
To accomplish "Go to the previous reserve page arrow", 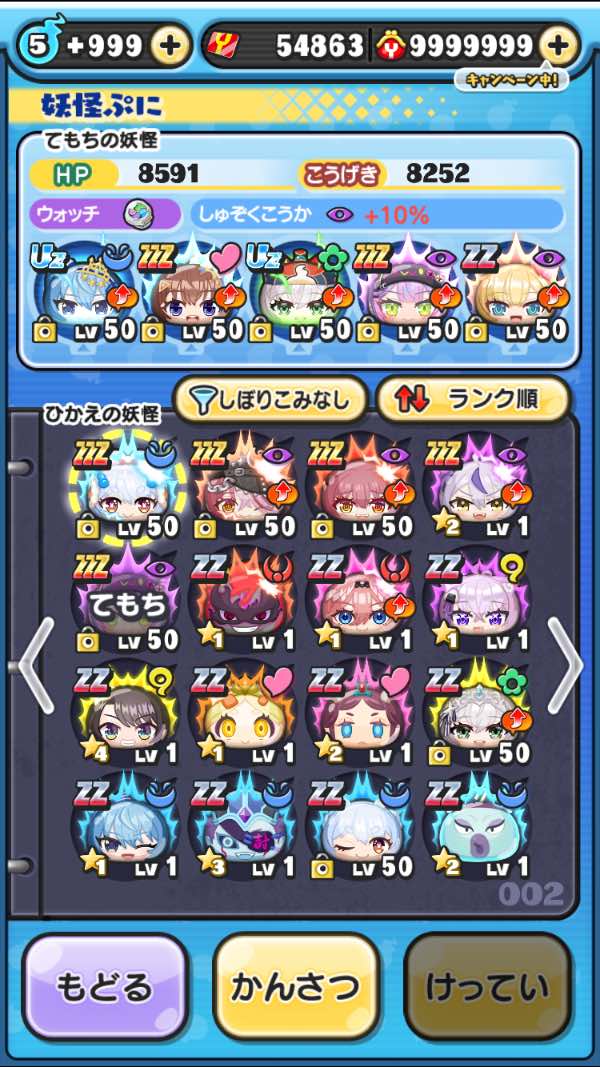I will 34,664.
